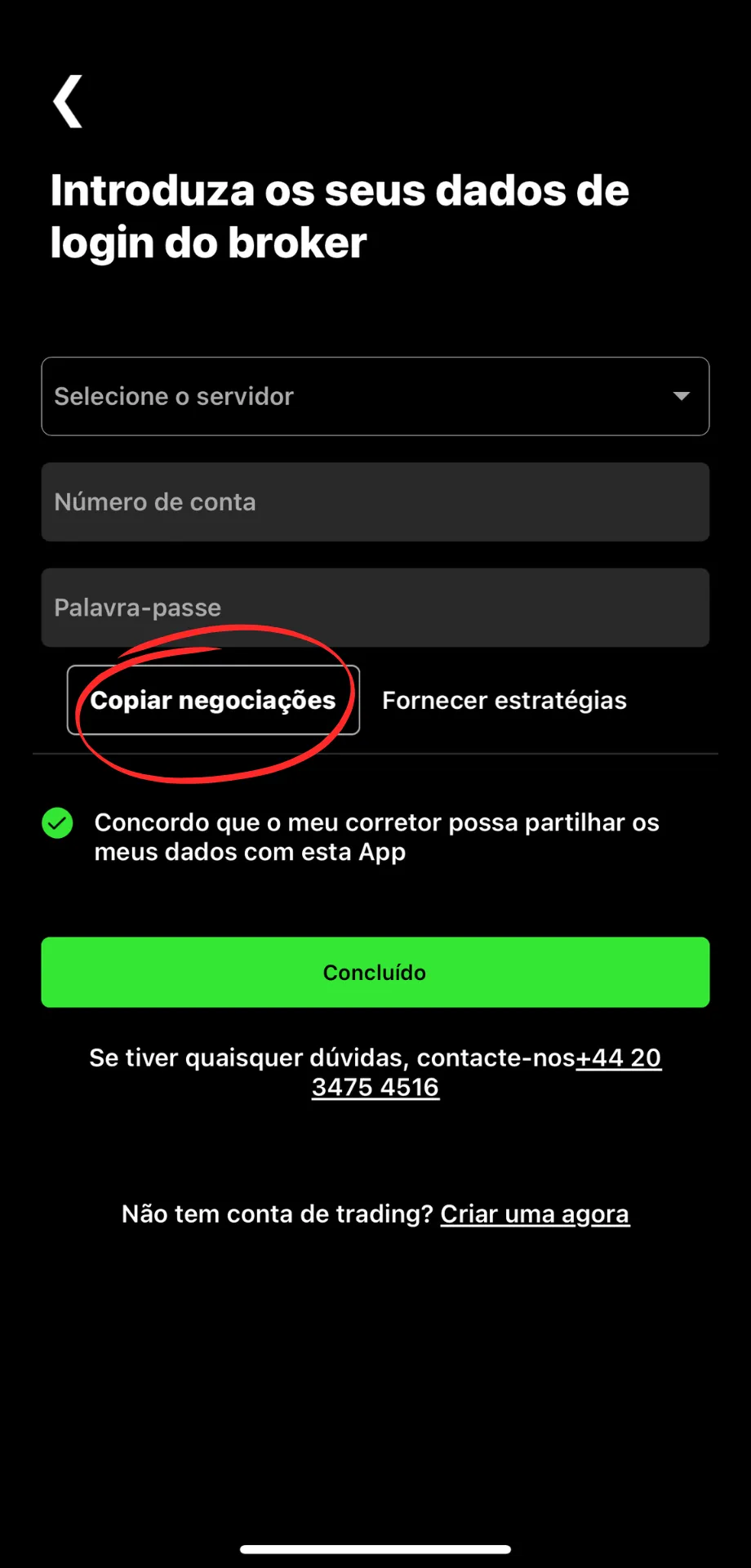Focus the Número de conta field
The image size is (751, 1568).
click(x=375, y=502)
